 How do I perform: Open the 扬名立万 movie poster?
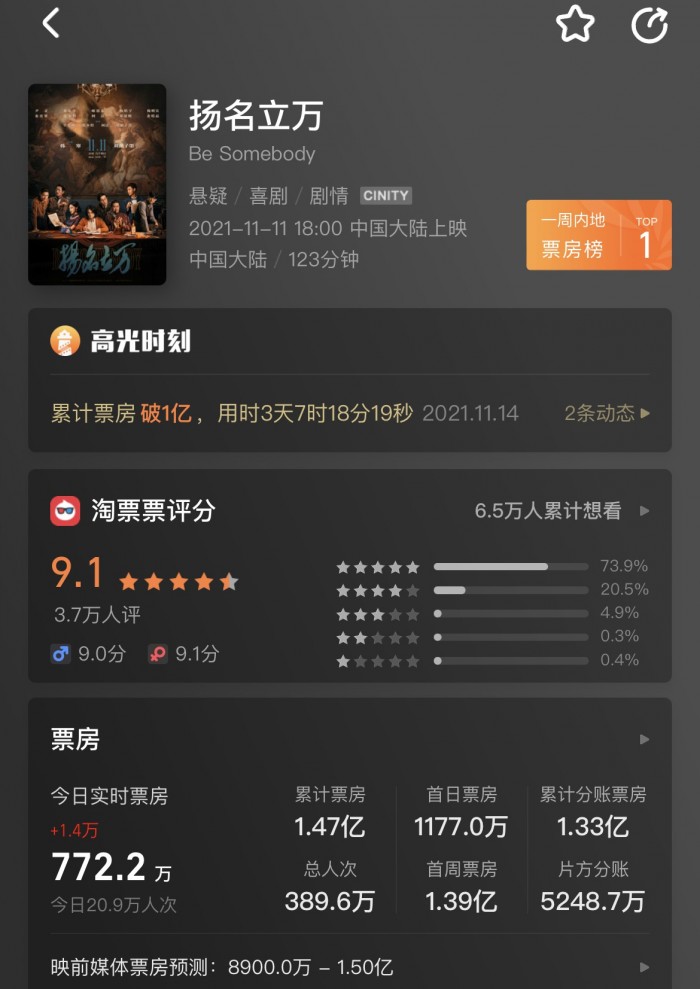tap(97, 184)
